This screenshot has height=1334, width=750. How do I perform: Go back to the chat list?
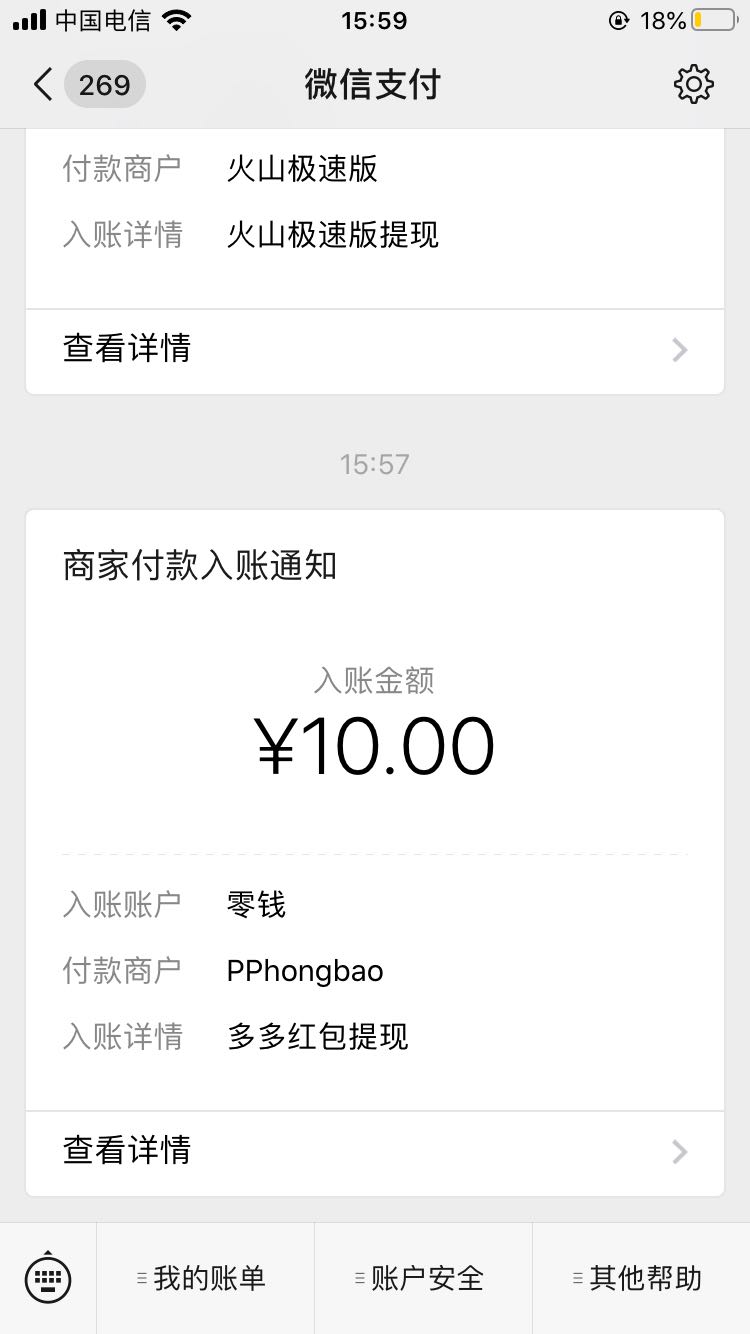86,85
